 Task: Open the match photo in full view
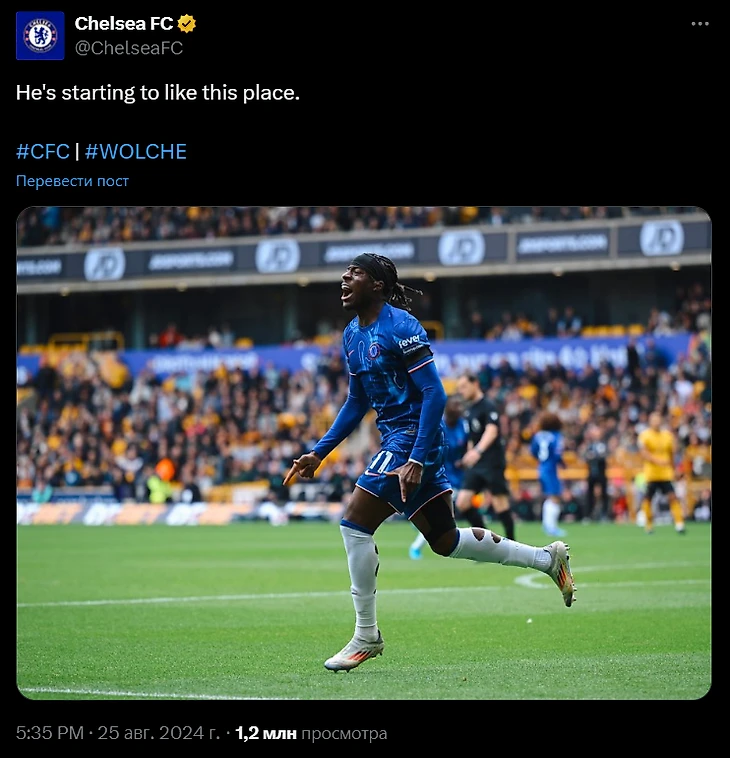(364, 452)
